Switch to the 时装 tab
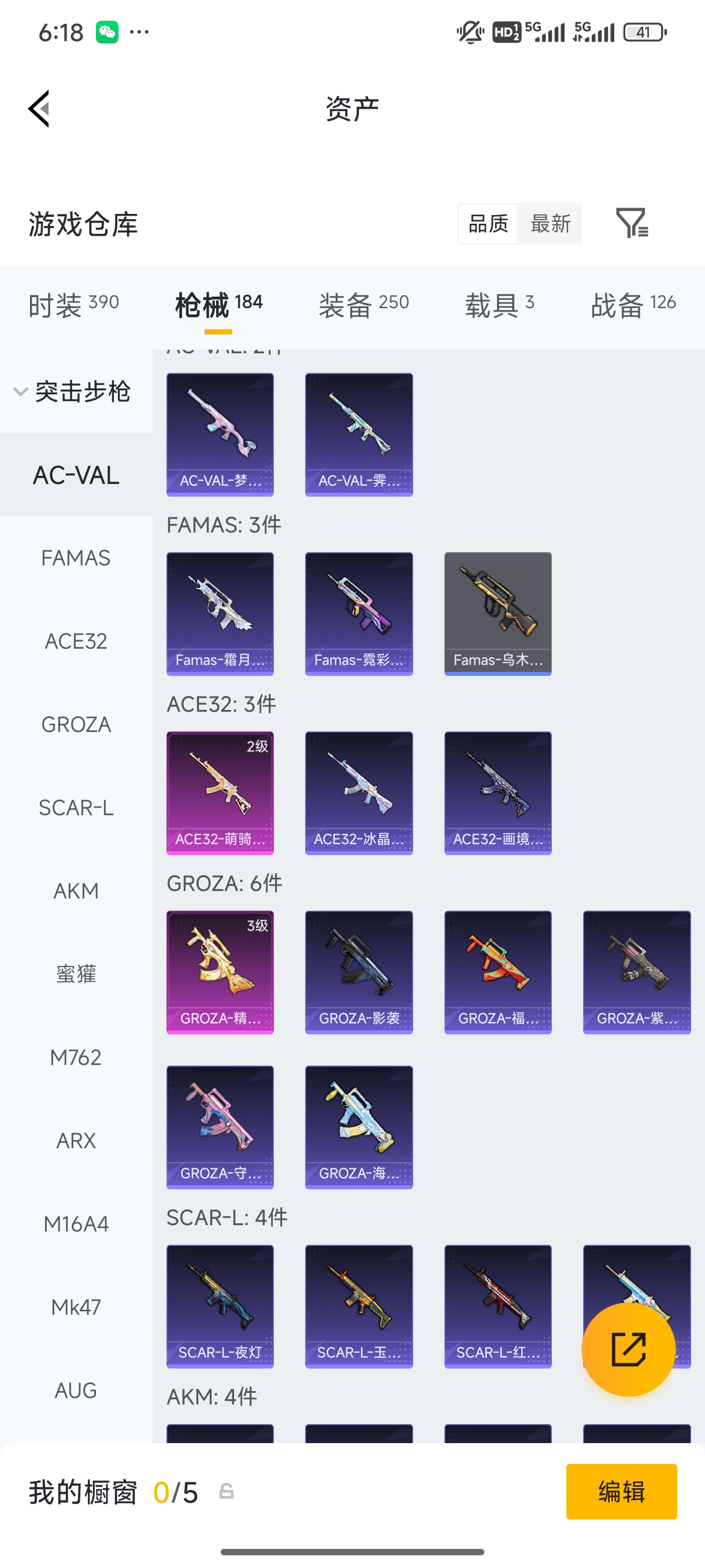 click(73, 304)
